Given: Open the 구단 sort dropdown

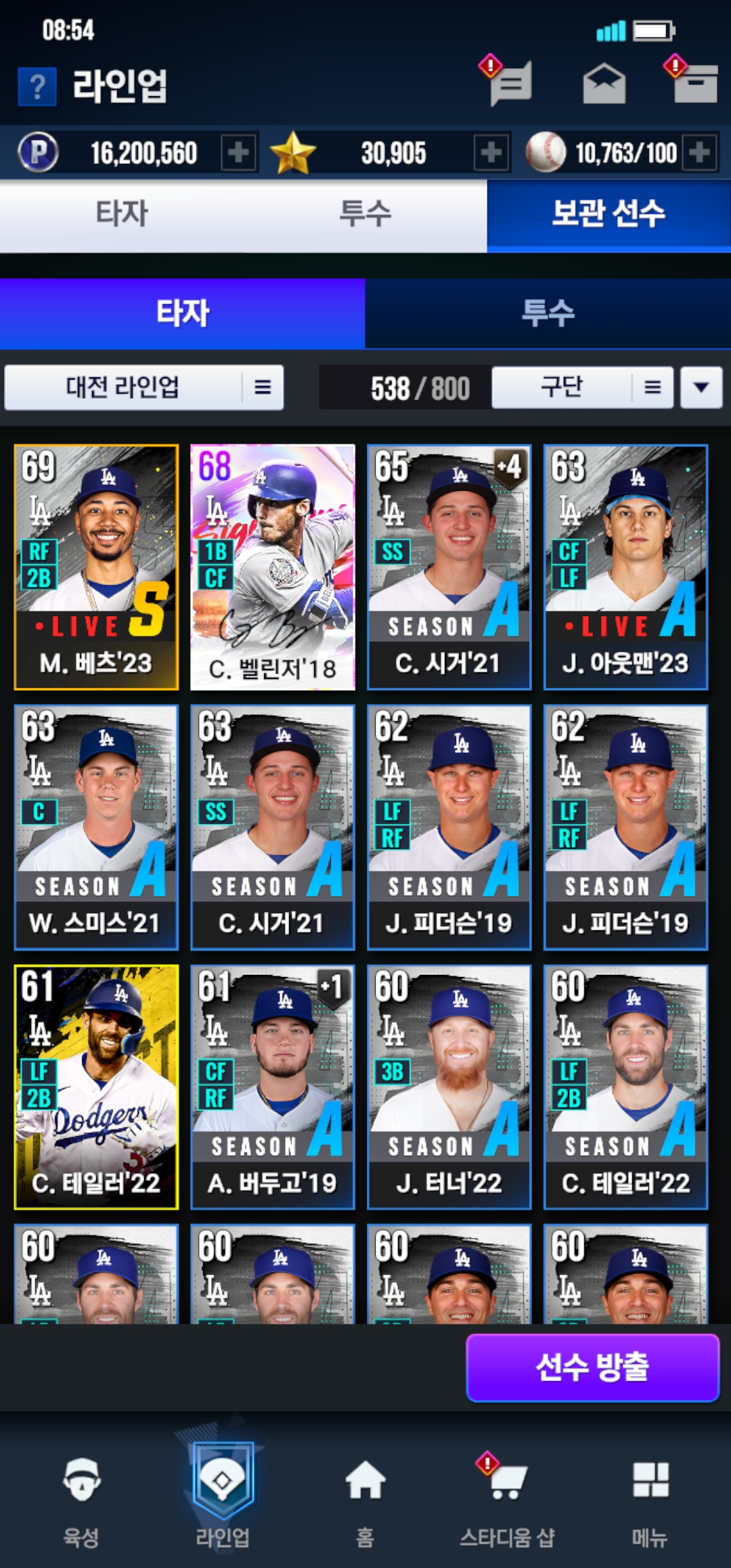Looking at the screenshot, I should point(582,388).
